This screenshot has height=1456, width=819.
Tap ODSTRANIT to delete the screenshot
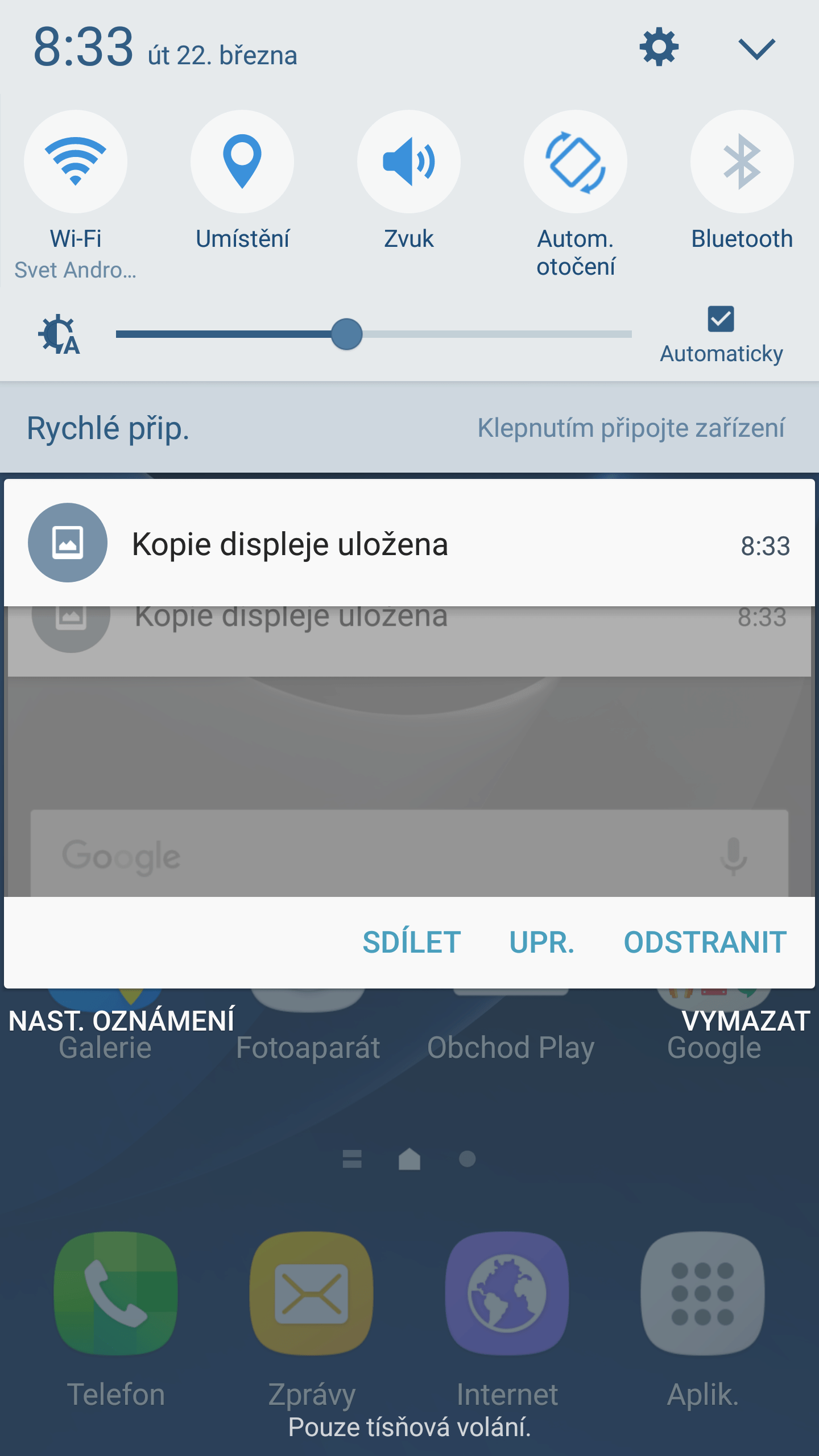705,942
